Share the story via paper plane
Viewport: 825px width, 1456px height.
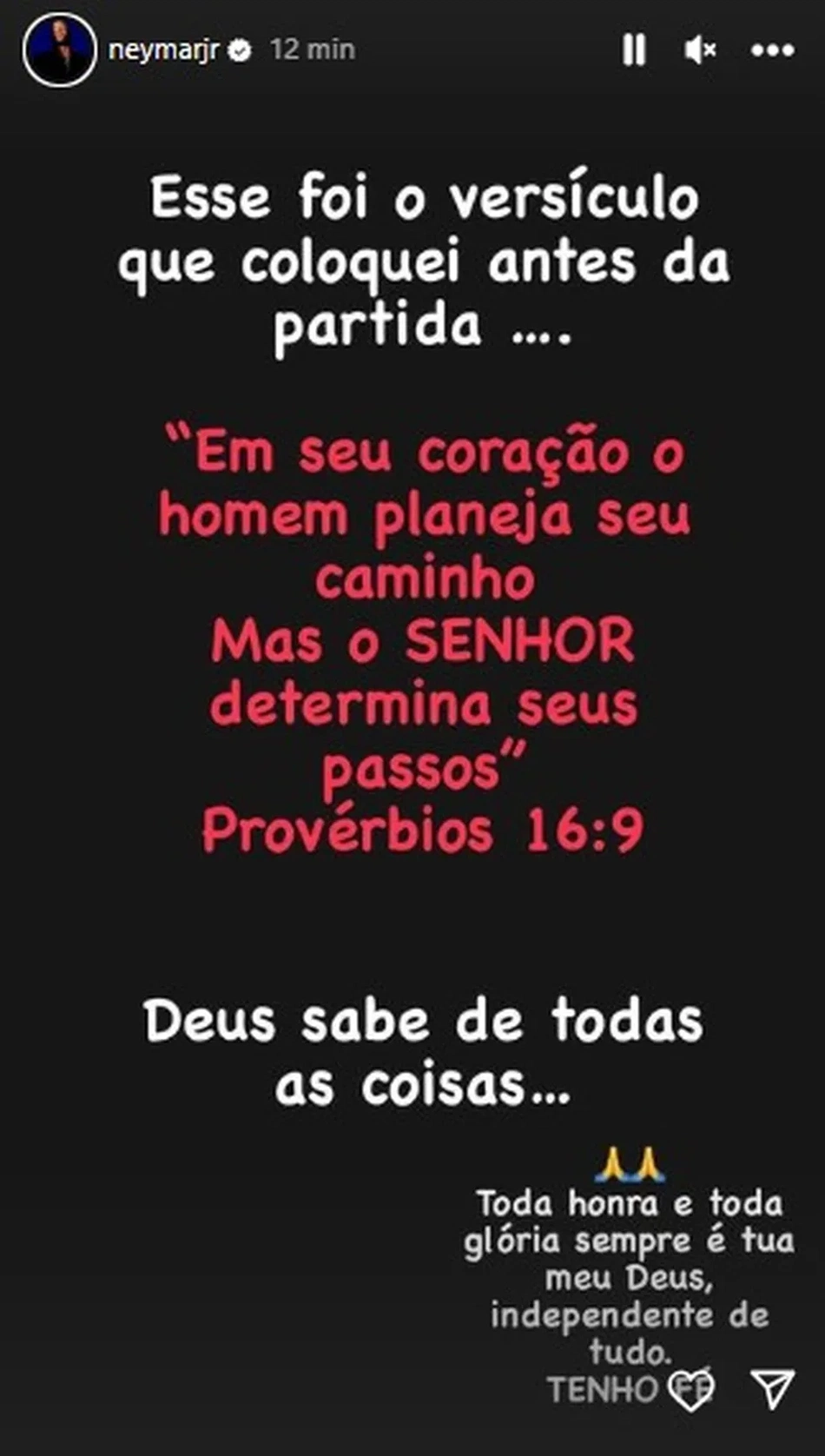pyautogui.click(x=772, y=1389)
